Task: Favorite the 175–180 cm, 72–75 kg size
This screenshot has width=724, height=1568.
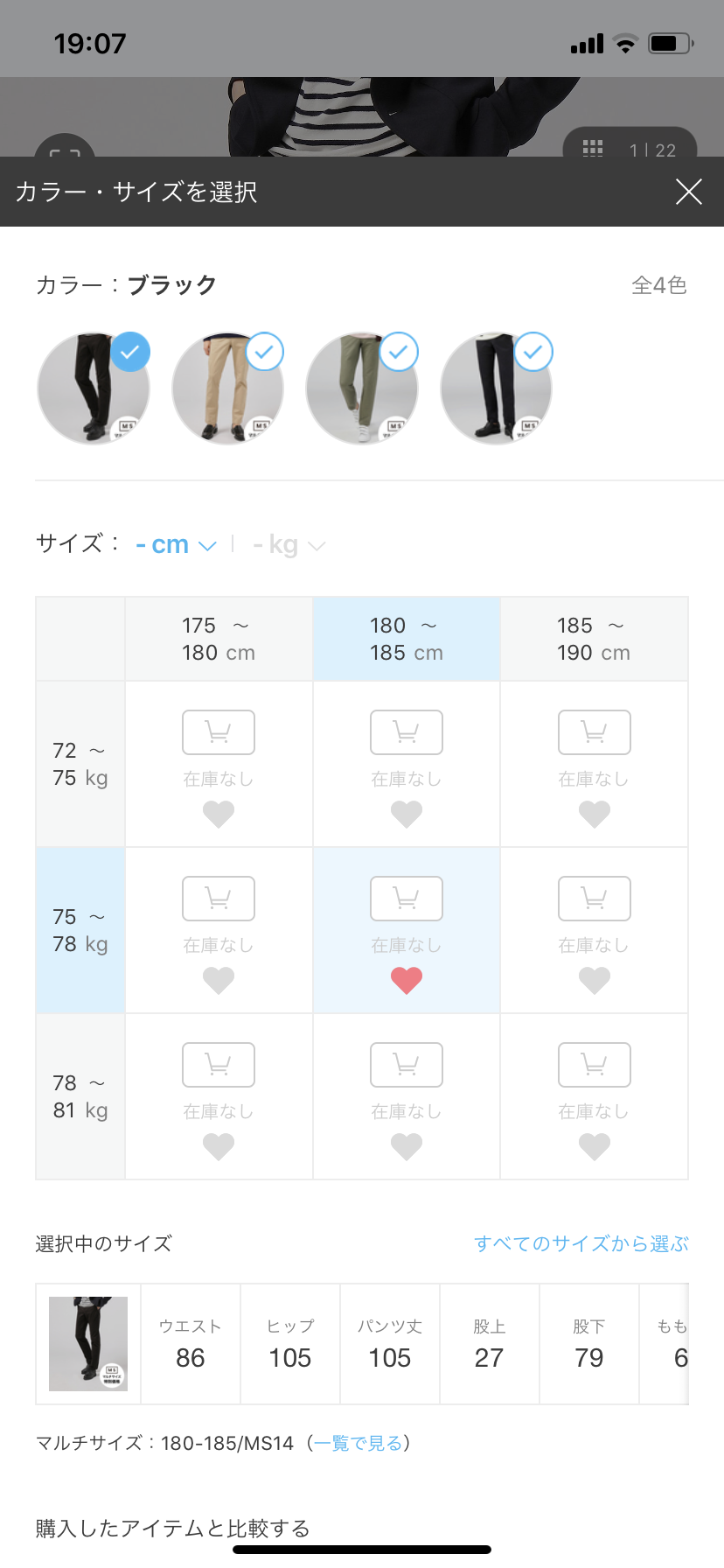Action: point(219,814)
